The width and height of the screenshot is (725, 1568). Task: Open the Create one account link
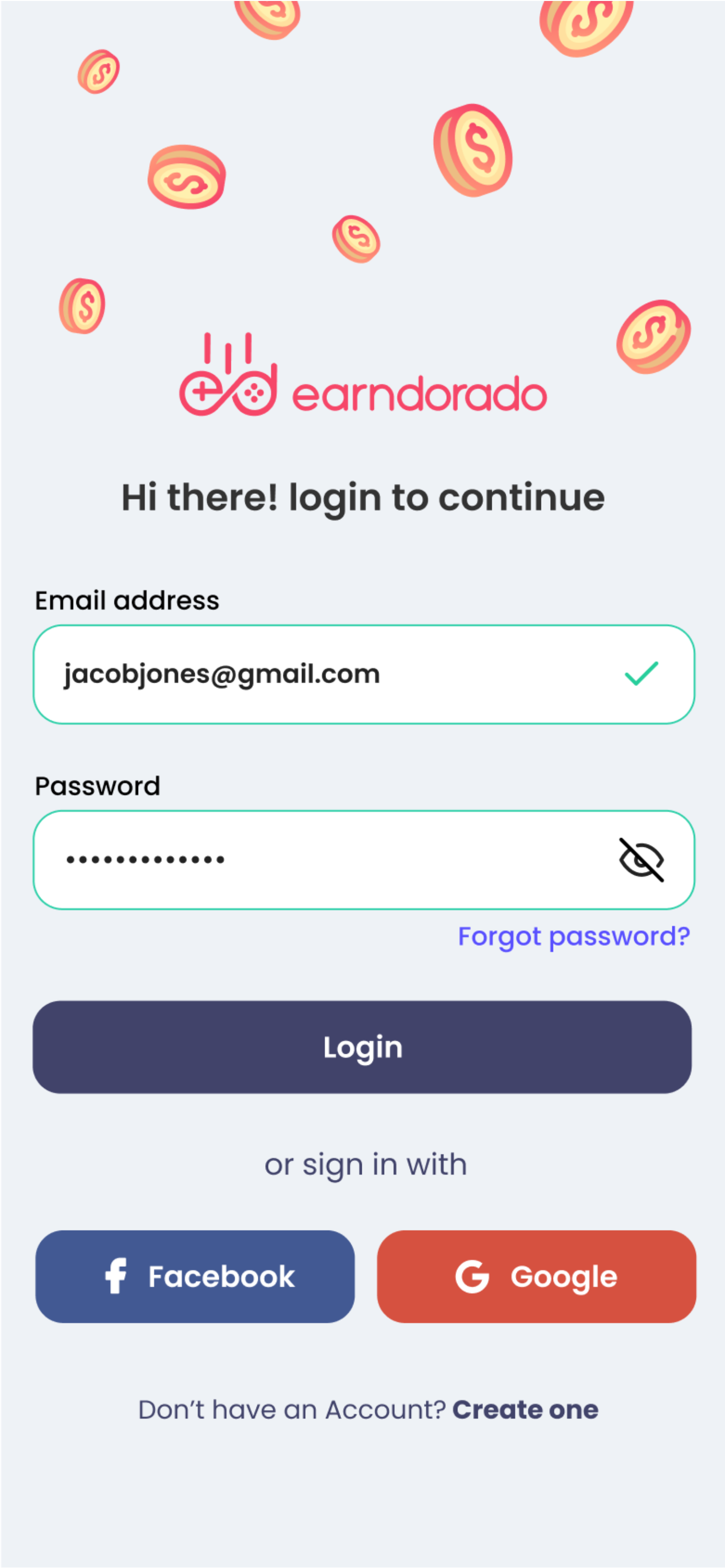(x=525, y=1410)
